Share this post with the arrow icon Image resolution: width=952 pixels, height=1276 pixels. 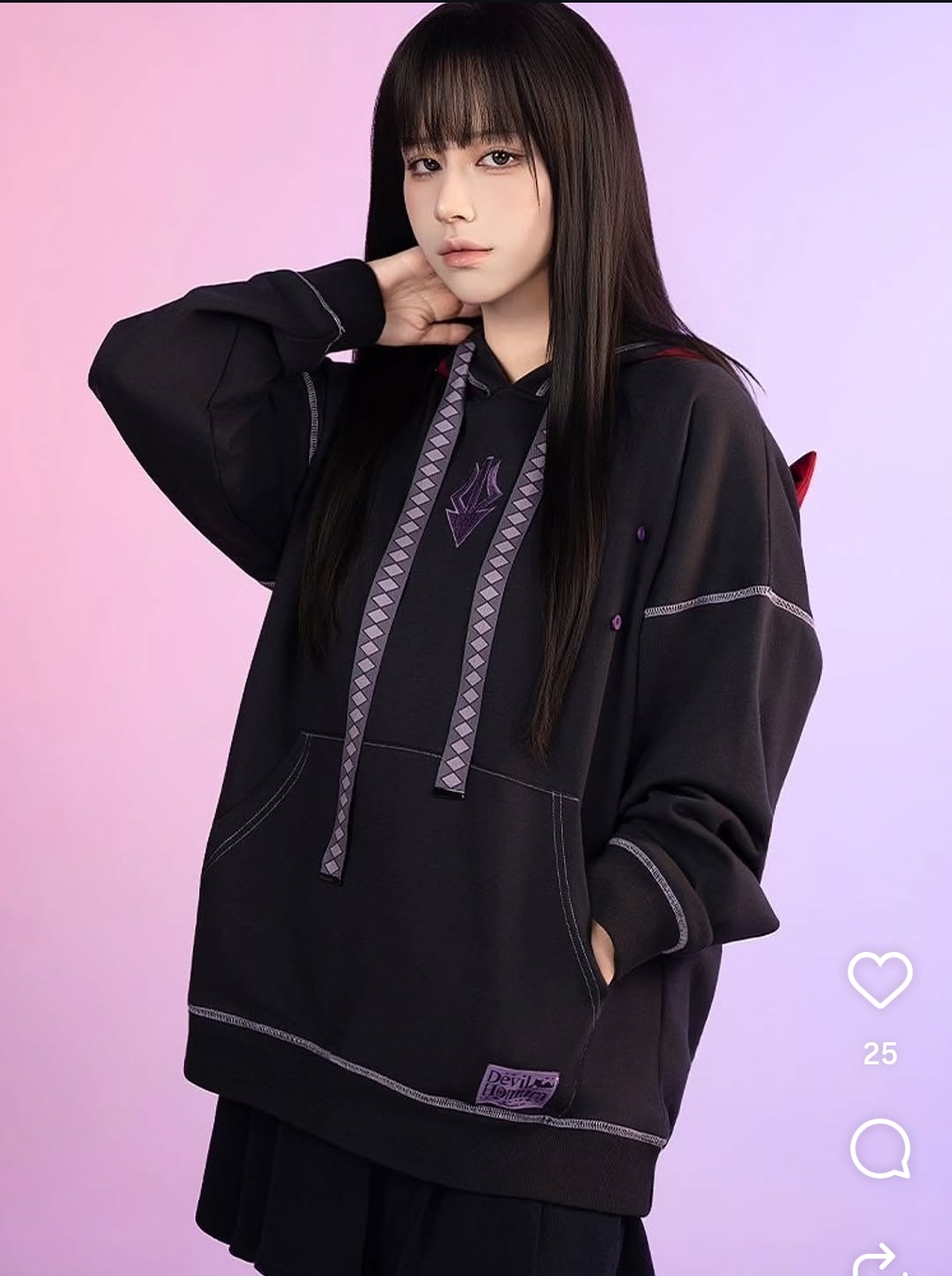coord(878,1261)
